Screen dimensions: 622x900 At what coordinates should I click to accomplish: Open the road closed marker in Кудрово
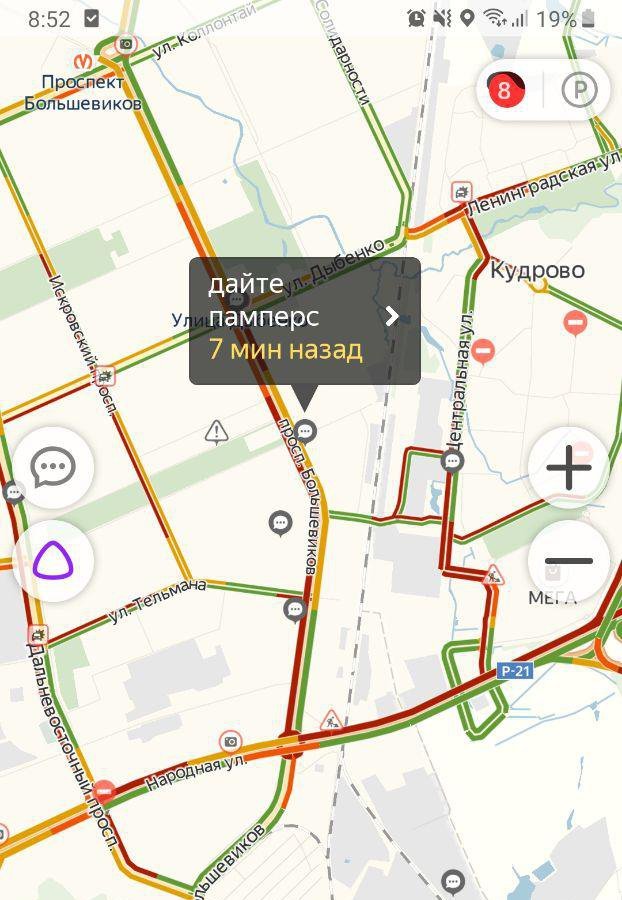click(574, 322)
